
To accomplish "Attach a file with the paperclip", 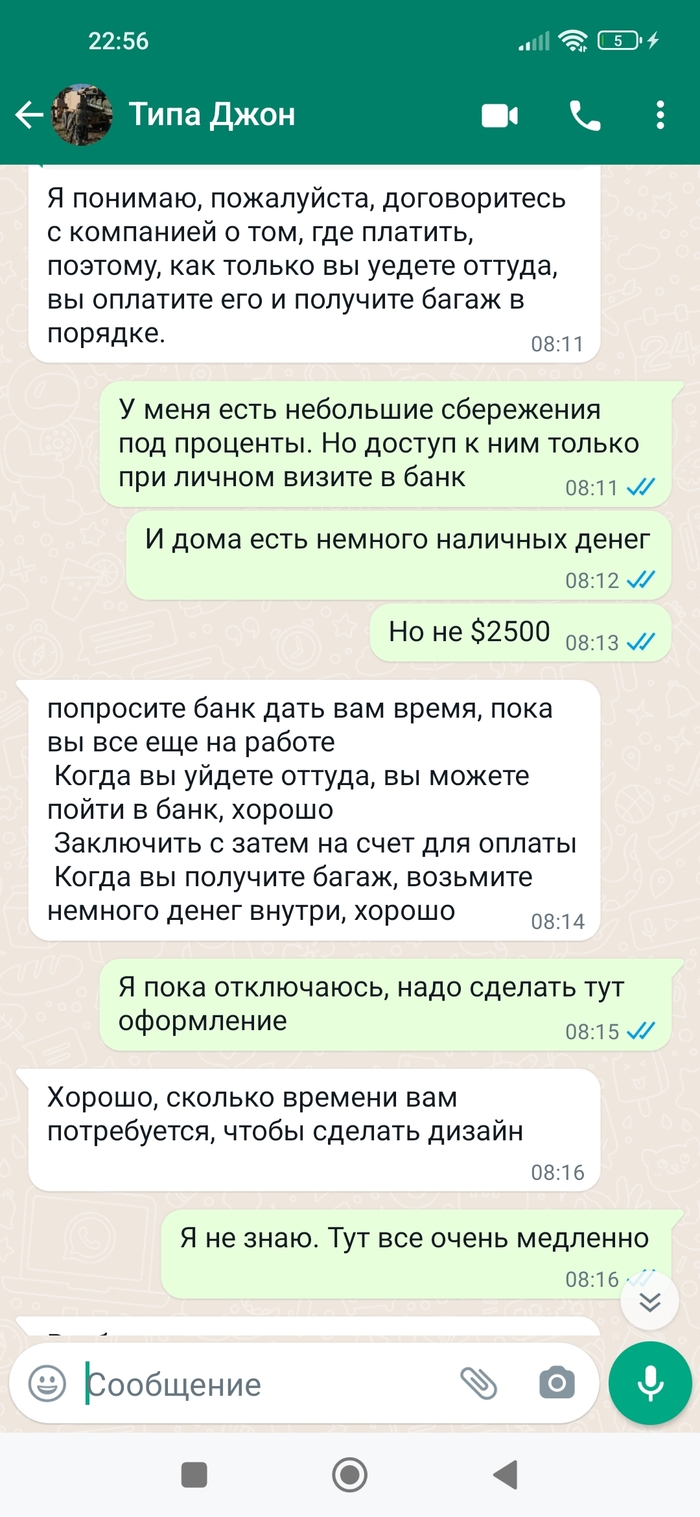I will pos(478,1383).
